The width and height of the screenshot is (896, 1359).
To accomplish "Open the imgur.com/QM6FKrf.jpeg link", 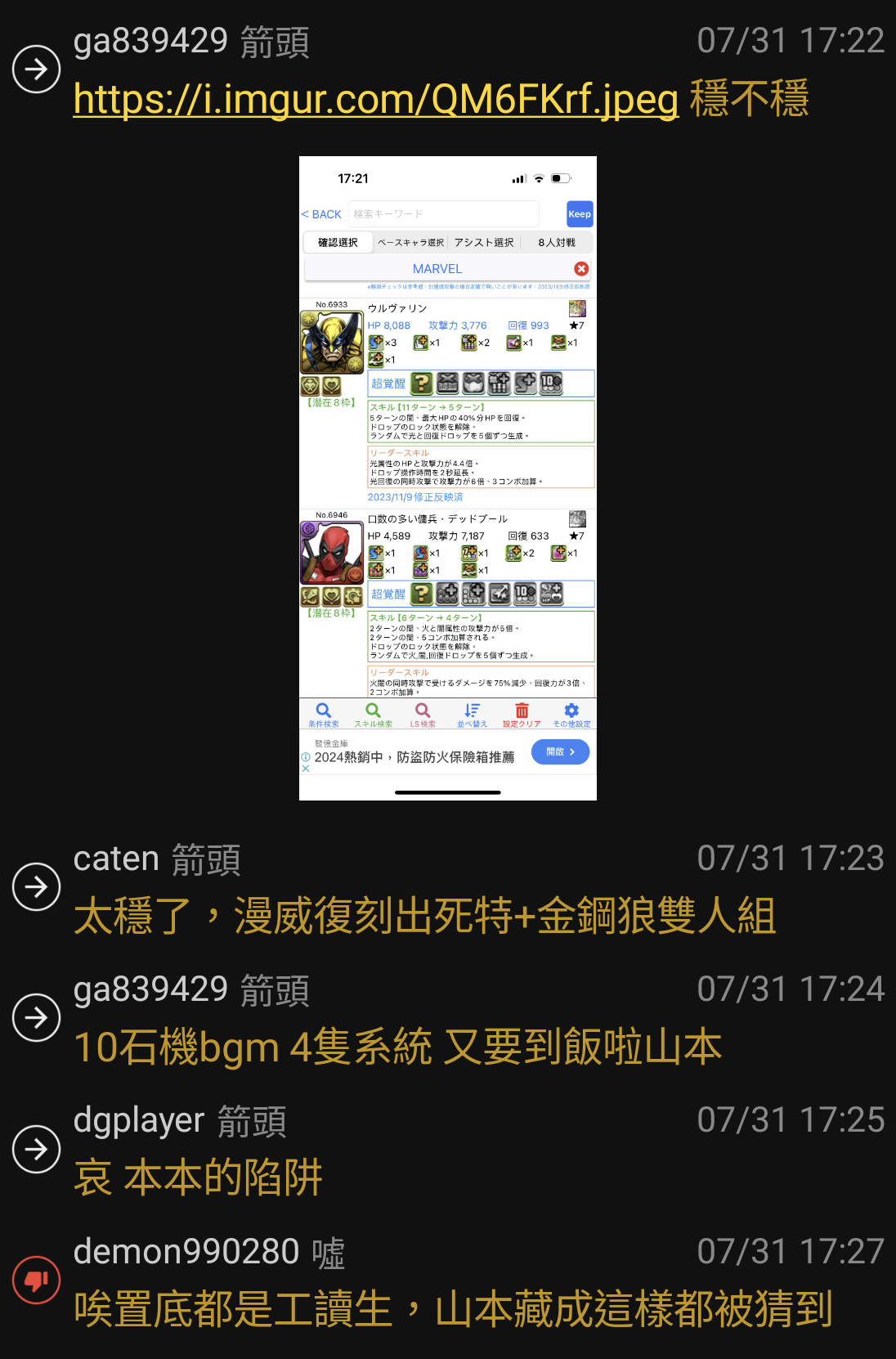I will (x=375, y=100).
